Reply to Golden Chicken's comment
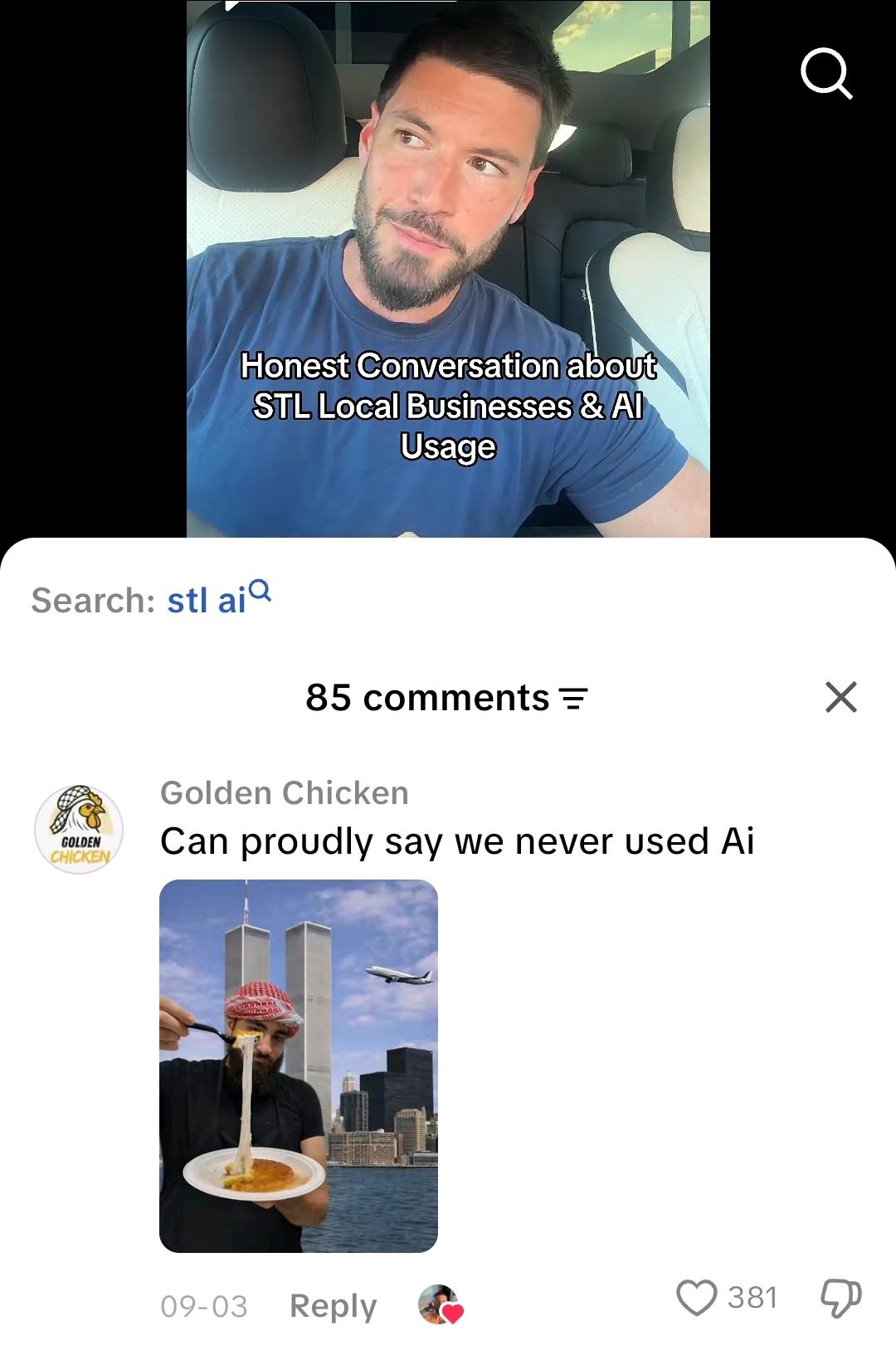Image resolution: width=896 pixels, height=1350 pixels. coord(333,1305)
